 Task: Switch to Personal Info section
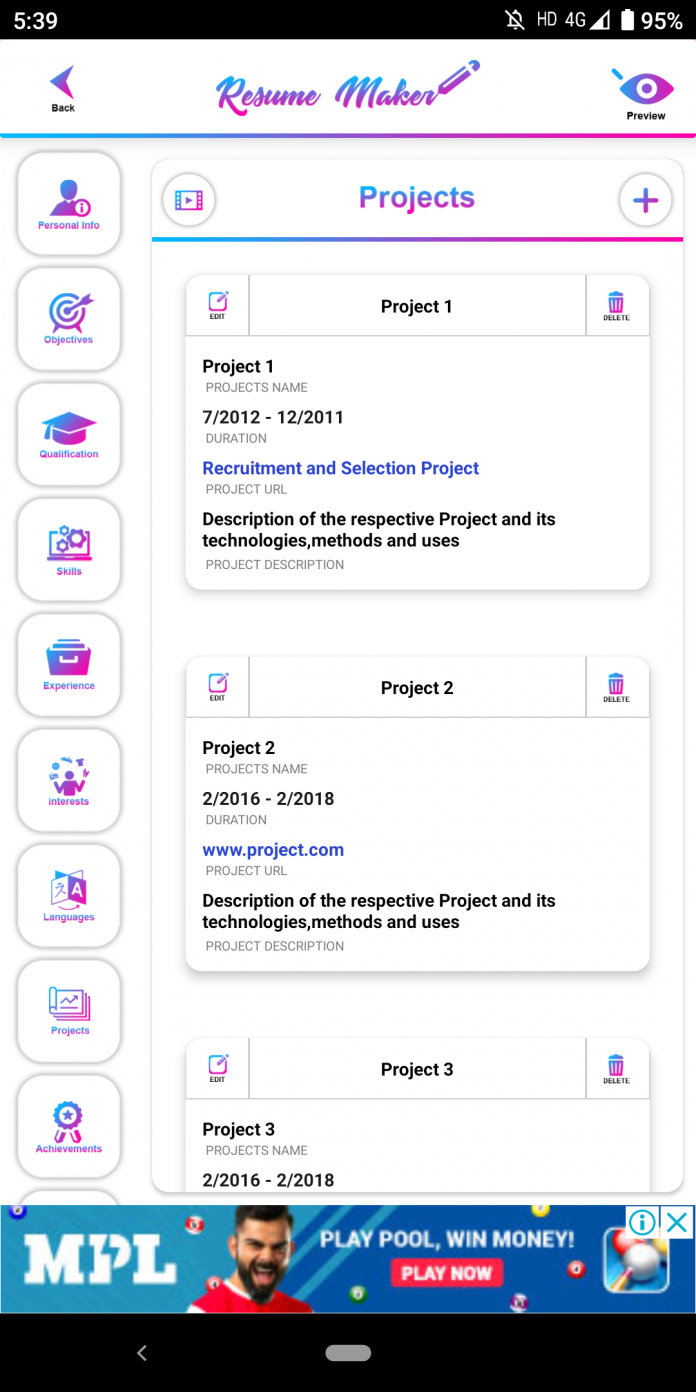pos(69,204)
